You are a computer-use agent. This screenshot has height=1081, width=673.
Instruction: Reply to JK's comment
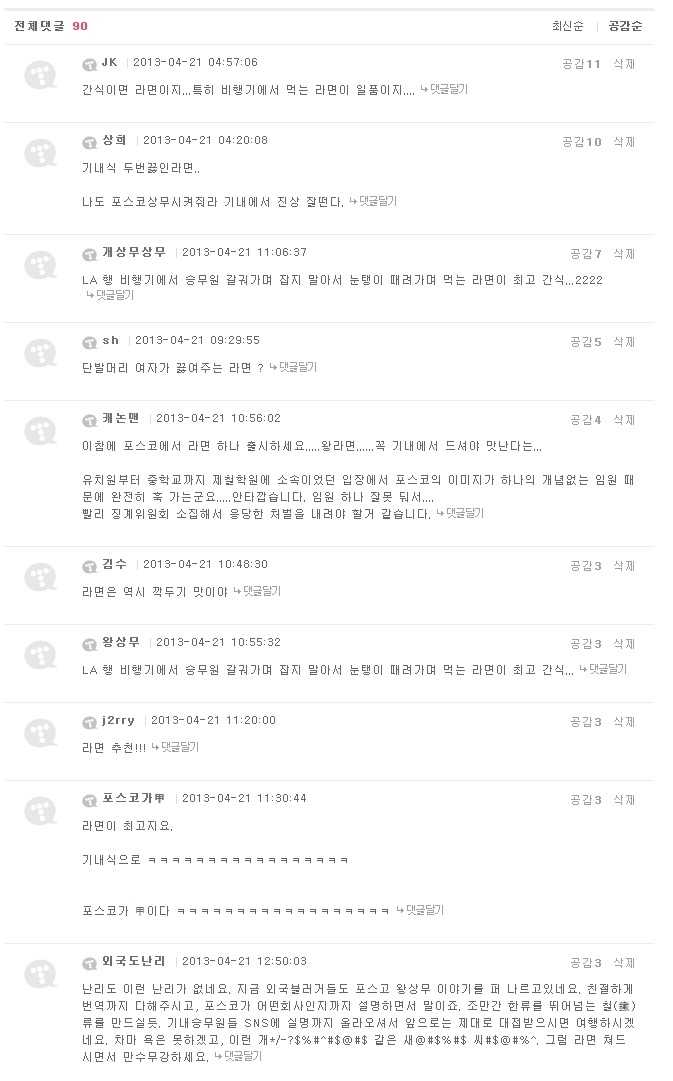pos(443,90)
